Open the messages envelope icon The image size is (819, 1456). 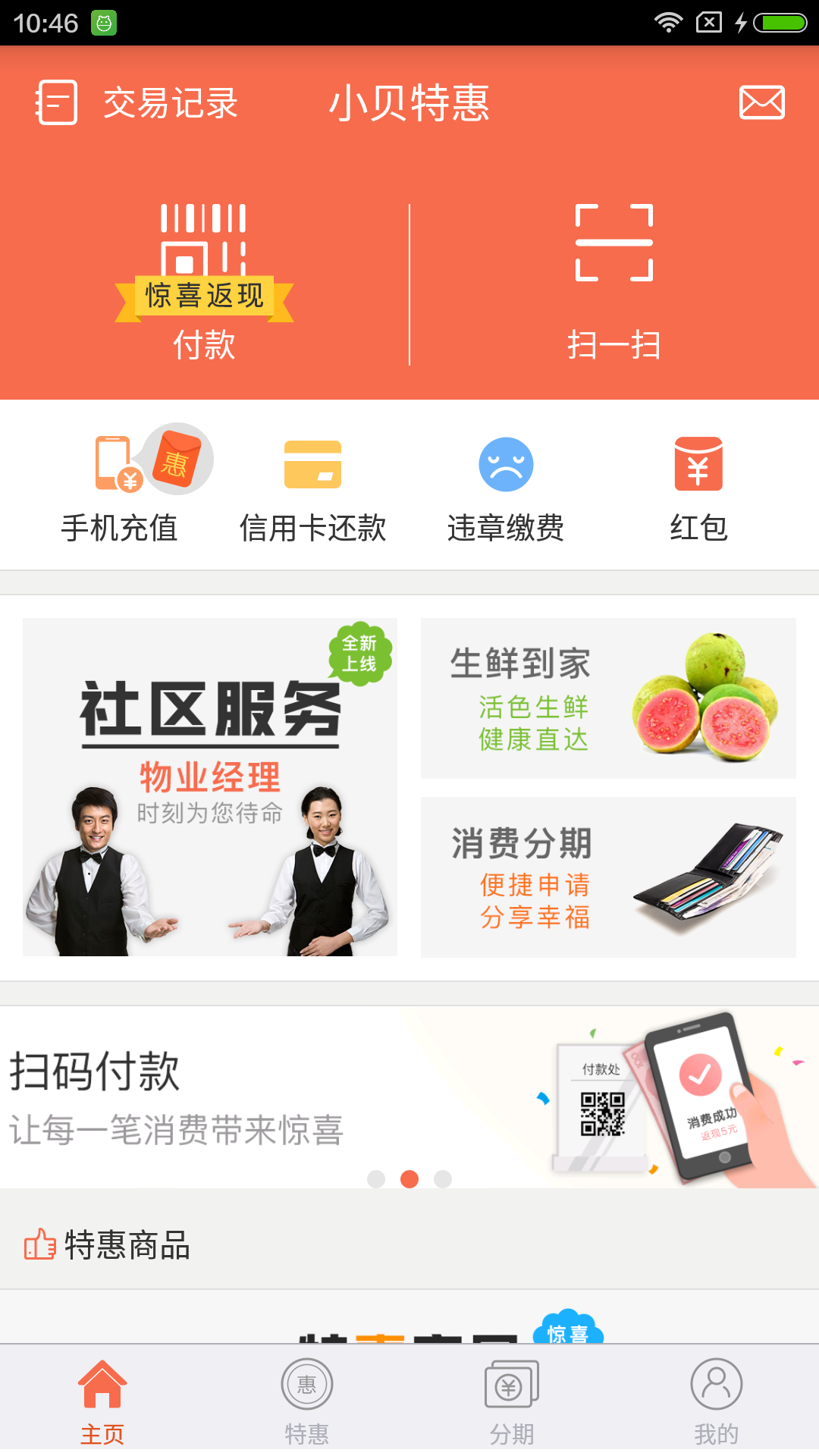[x=761, y=102]
